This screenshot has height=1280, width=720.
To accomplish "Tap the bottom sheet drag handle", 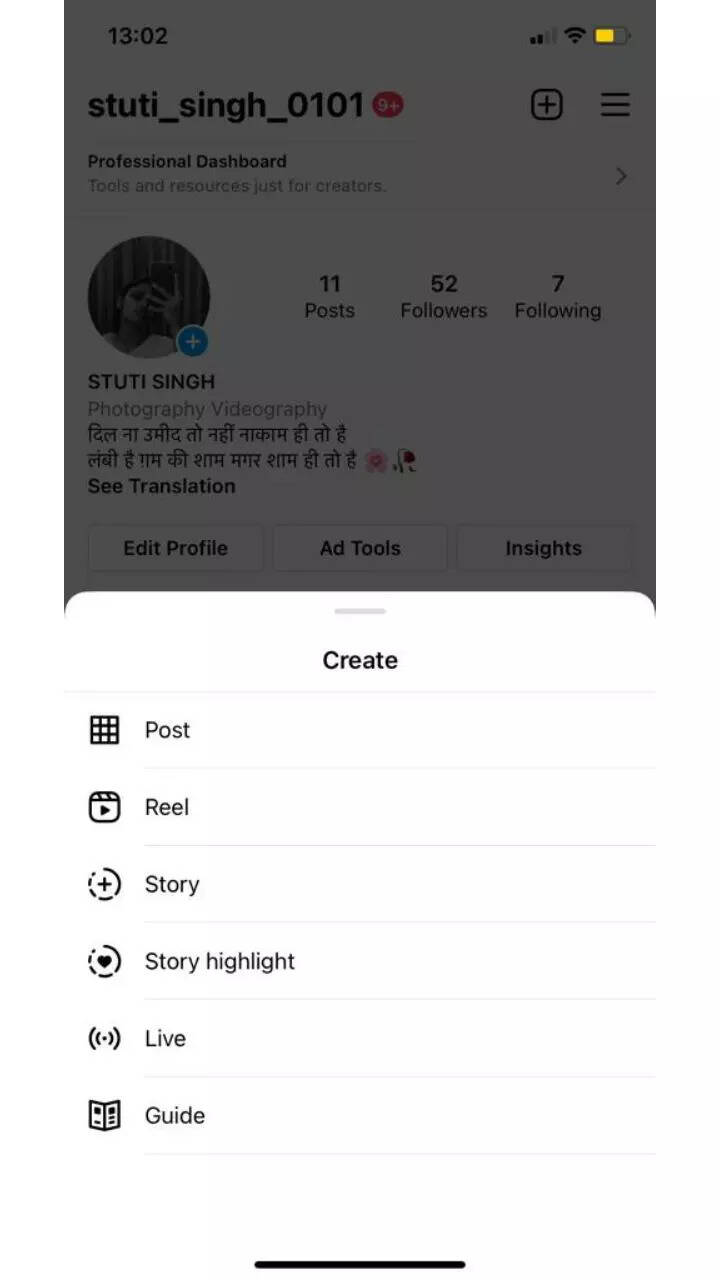I will pyautogui.click(x=360, y=610).
